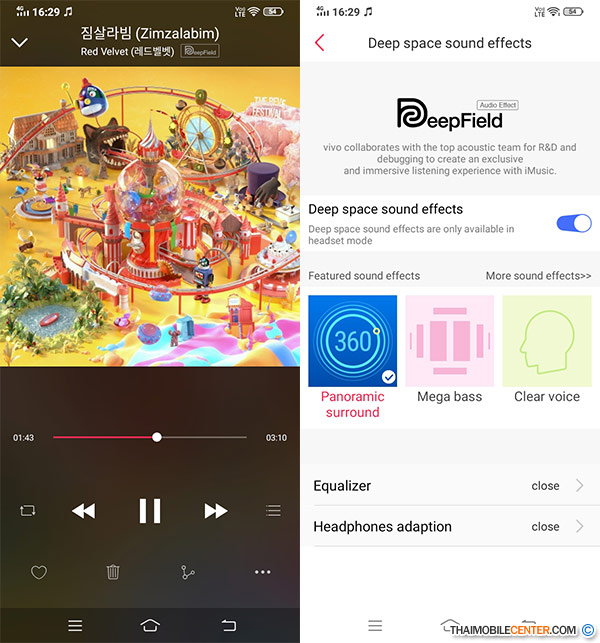The image size is (600, 643).
Task: Tap the song progress bar
Action: click(x=150, y=437)
